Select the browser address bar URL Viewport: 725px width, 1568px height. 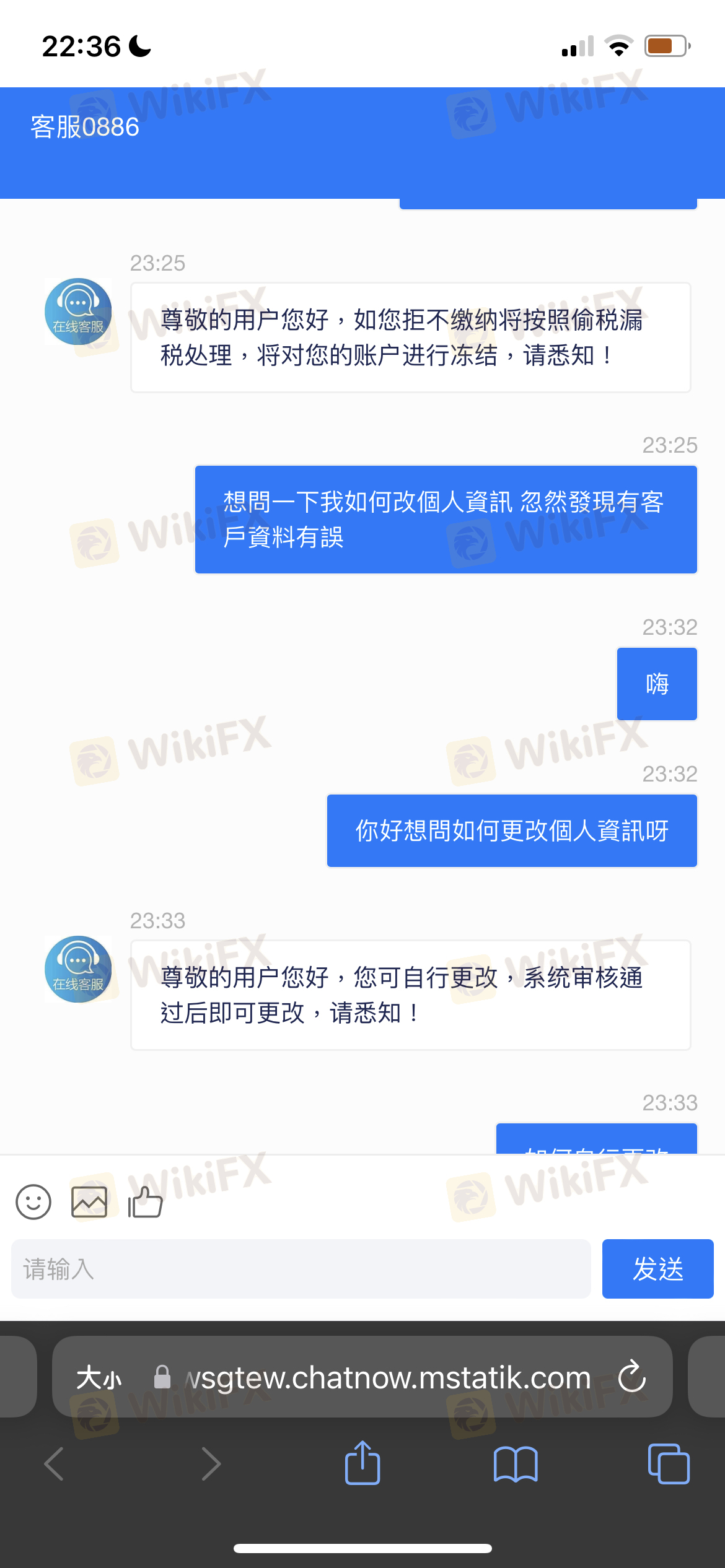388,1378
